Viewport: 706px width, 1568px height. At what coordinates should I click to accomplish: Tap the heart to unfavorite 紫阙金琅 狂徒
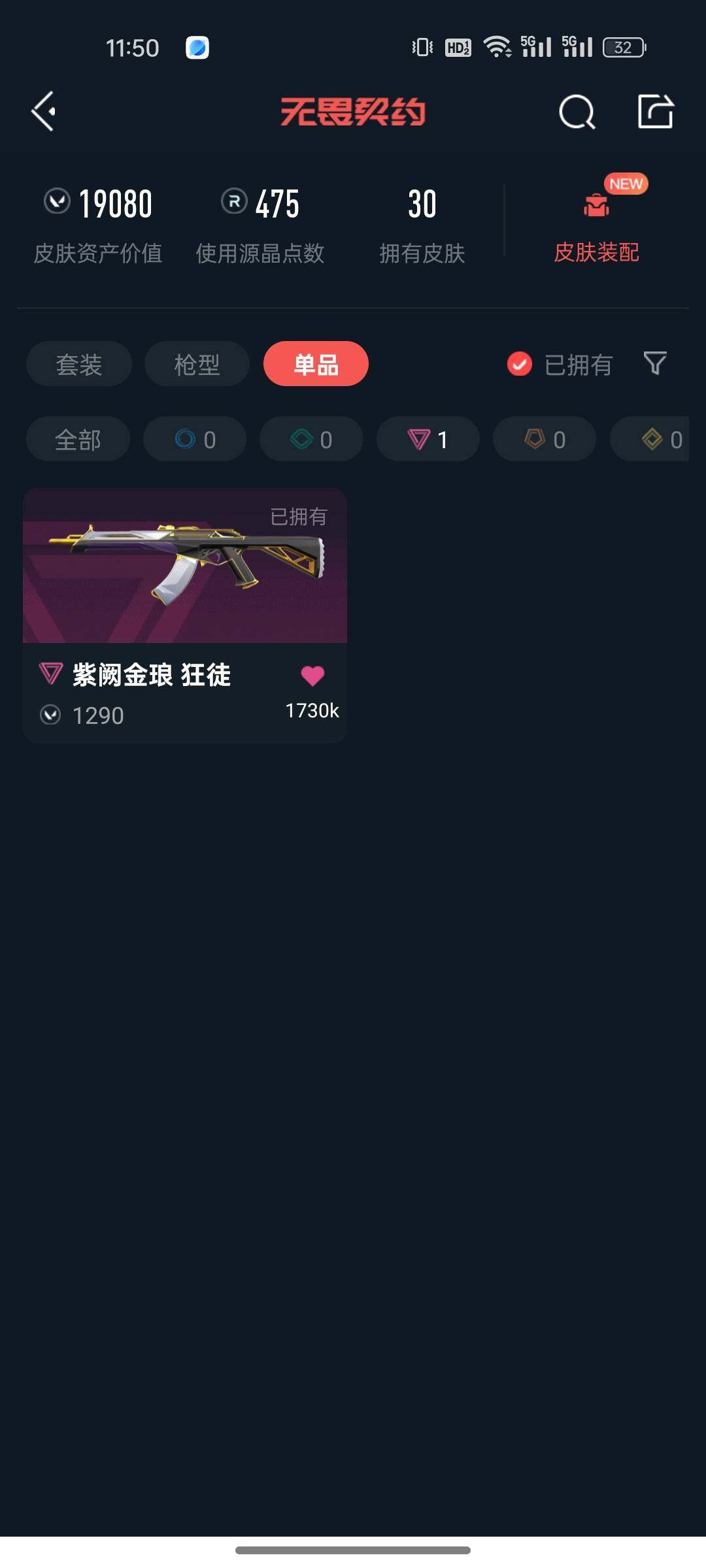point(313,676)
